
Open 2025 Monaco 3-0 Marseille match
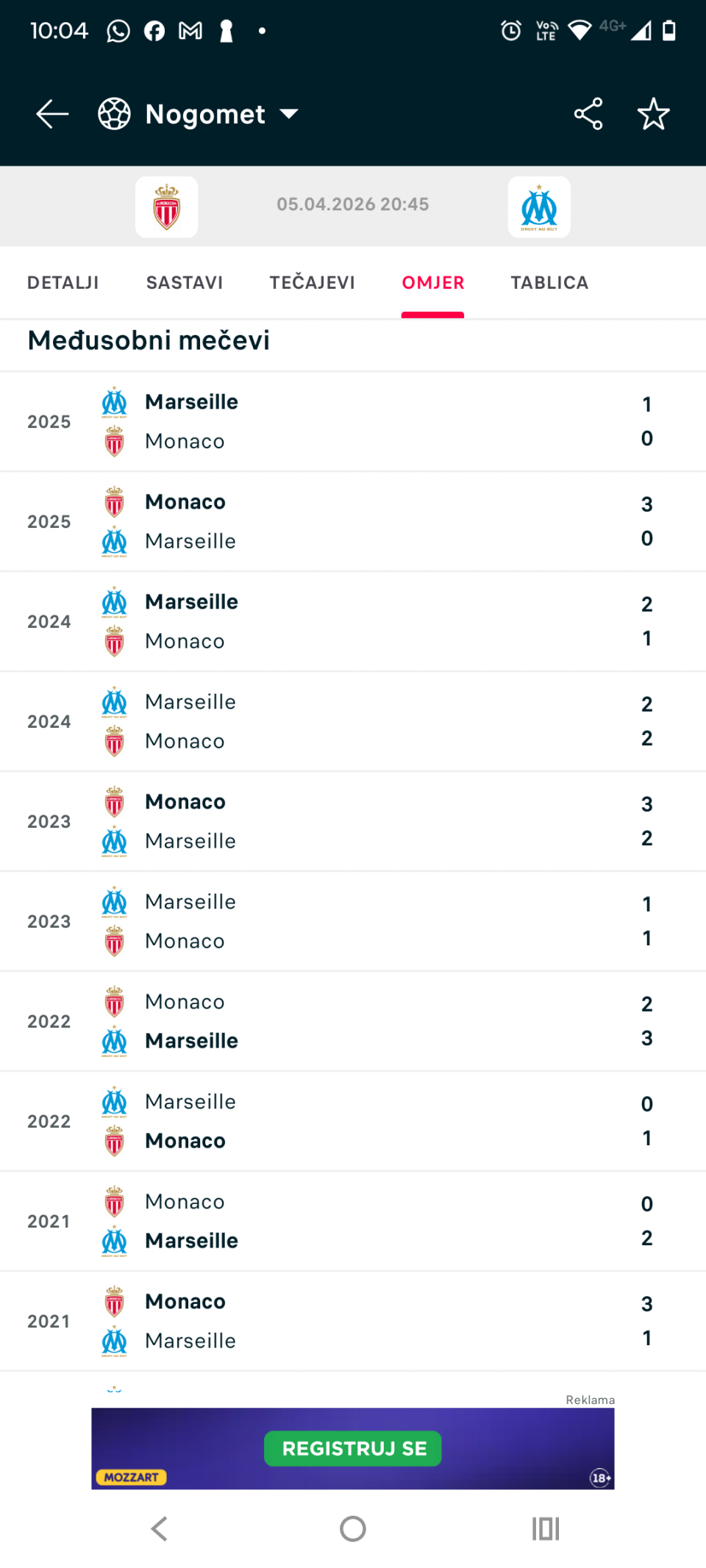(353, 521)
